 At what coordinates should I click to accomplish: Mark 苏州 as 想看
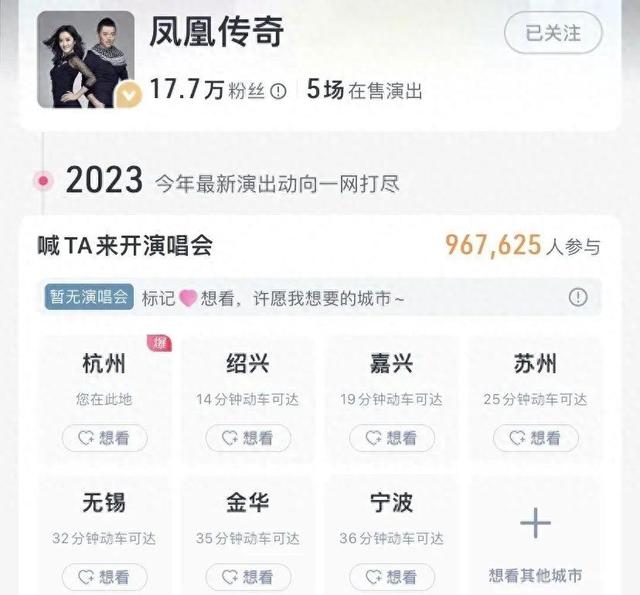tap(534, 438)
